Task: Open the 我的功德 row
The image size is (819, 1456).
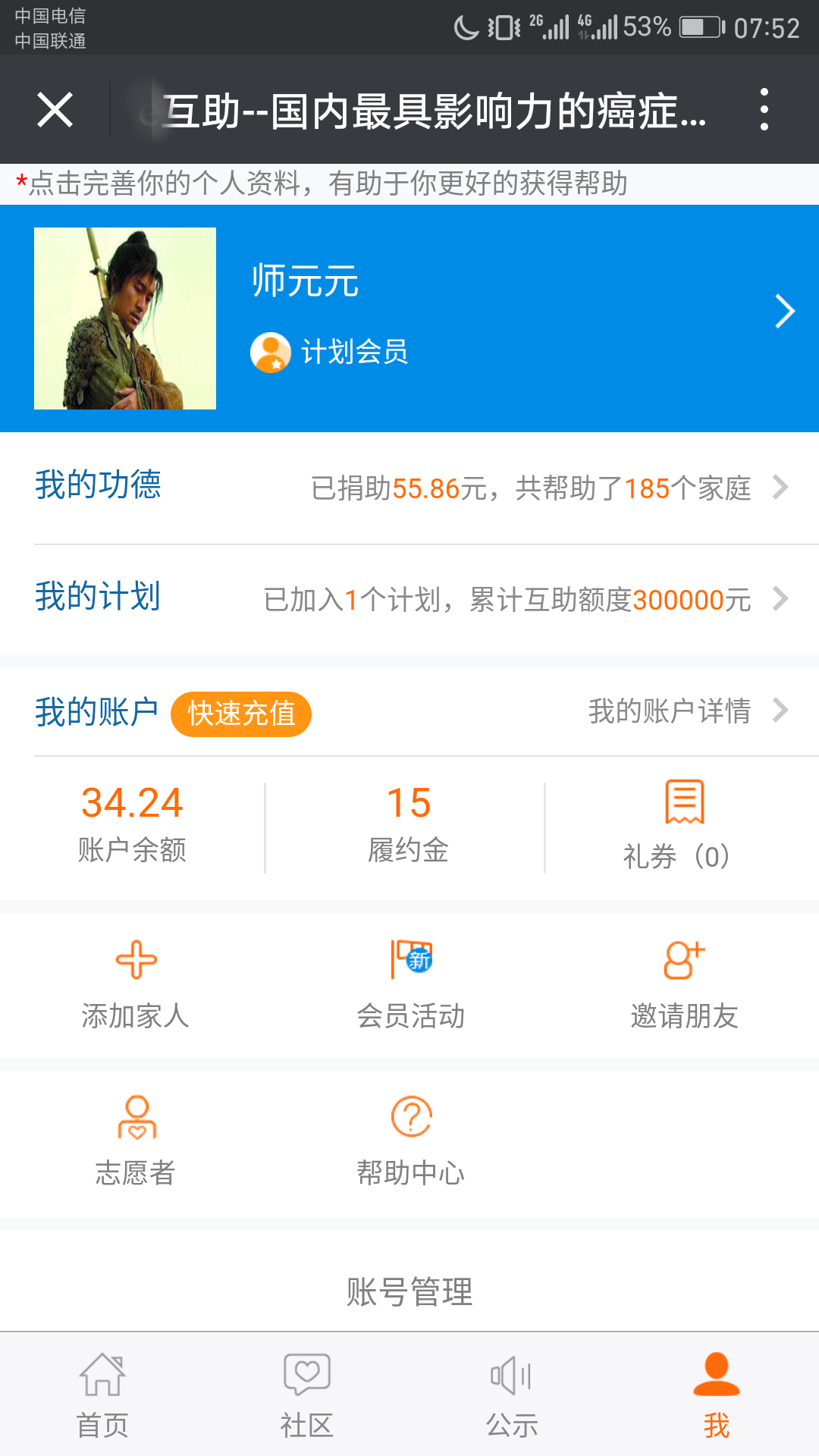Action: pyautogui.click(x=409, y=488)
